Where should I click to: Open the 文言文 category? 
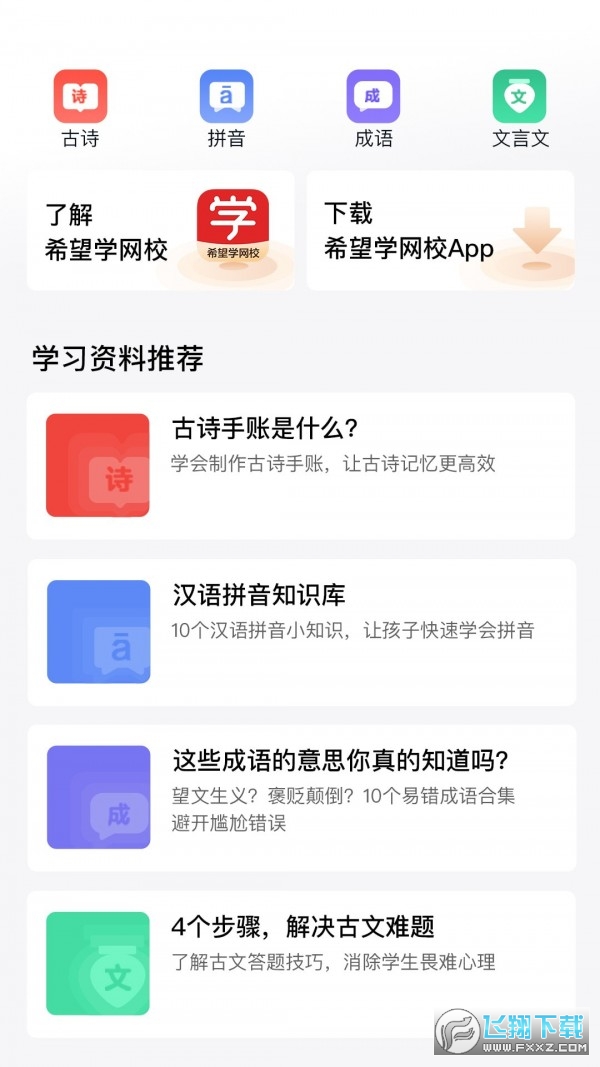pos(520,109)
